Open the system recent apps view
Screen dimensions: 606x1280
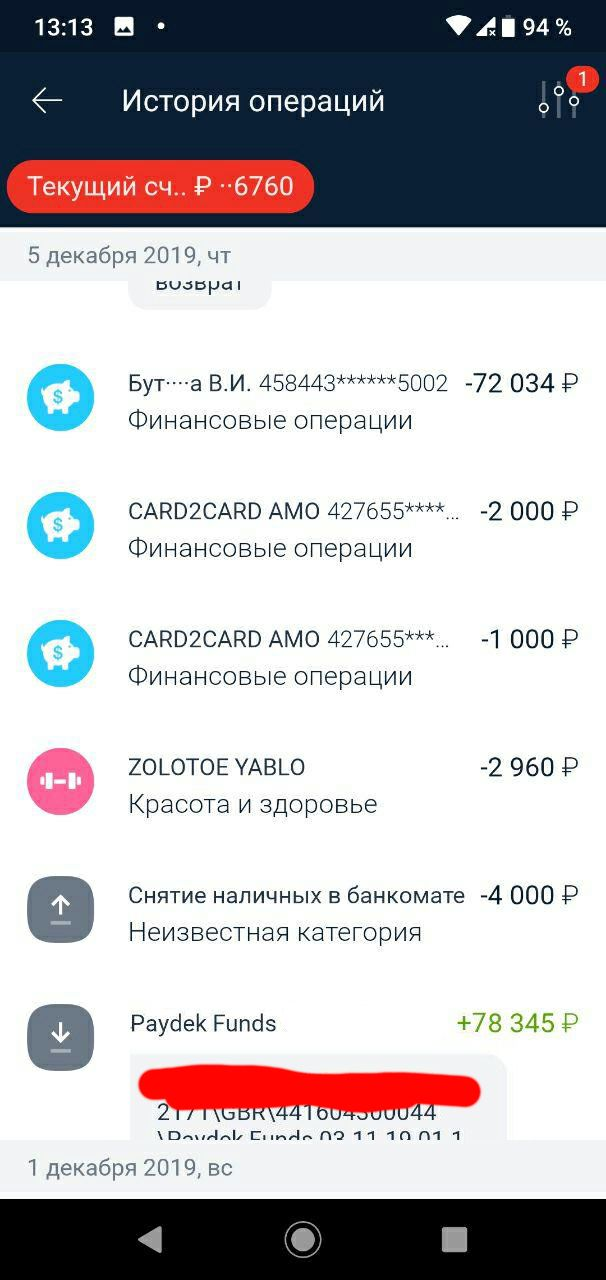click(x=454, y=1240)
